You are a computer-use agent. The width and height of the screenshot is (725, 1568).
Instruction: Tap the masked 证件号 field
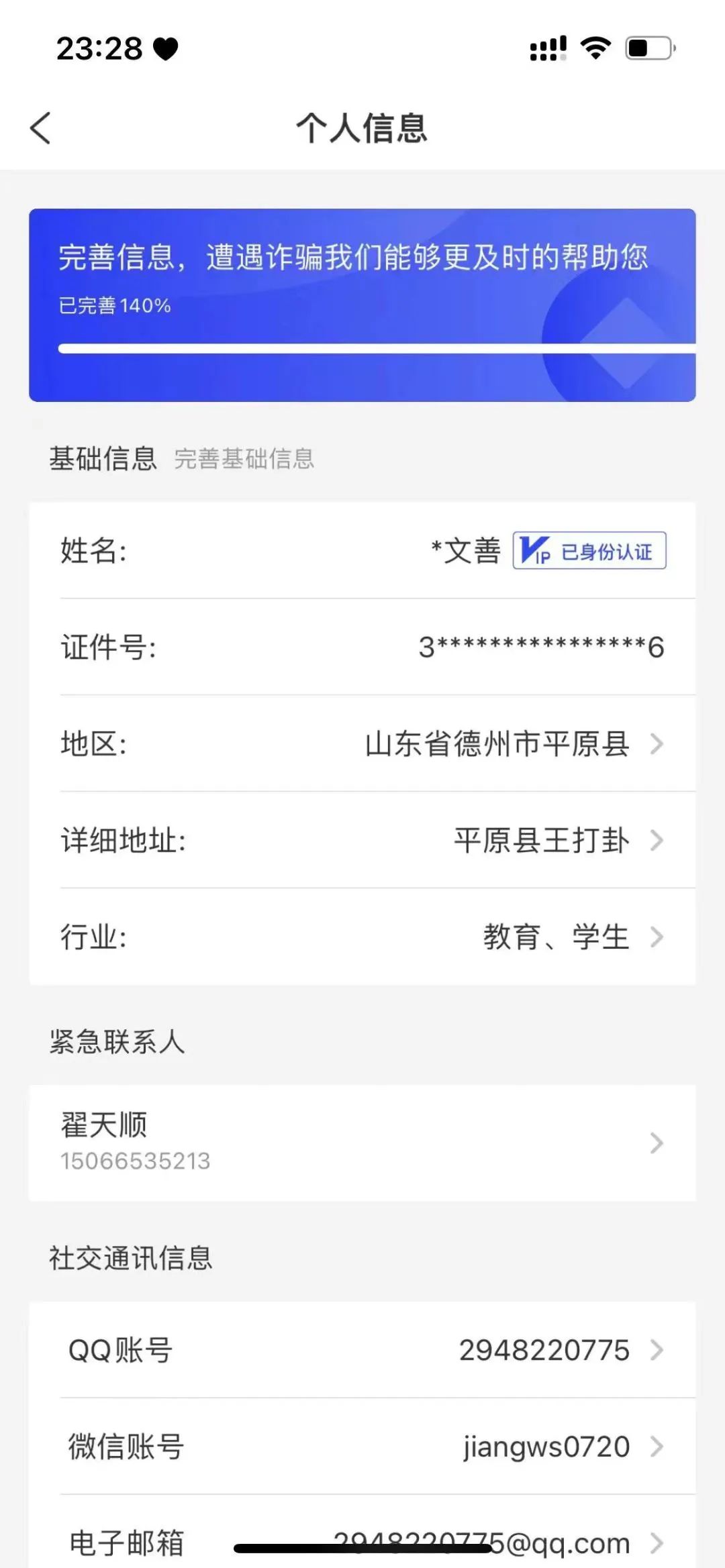pyautogui.click(x=362, y=647)
